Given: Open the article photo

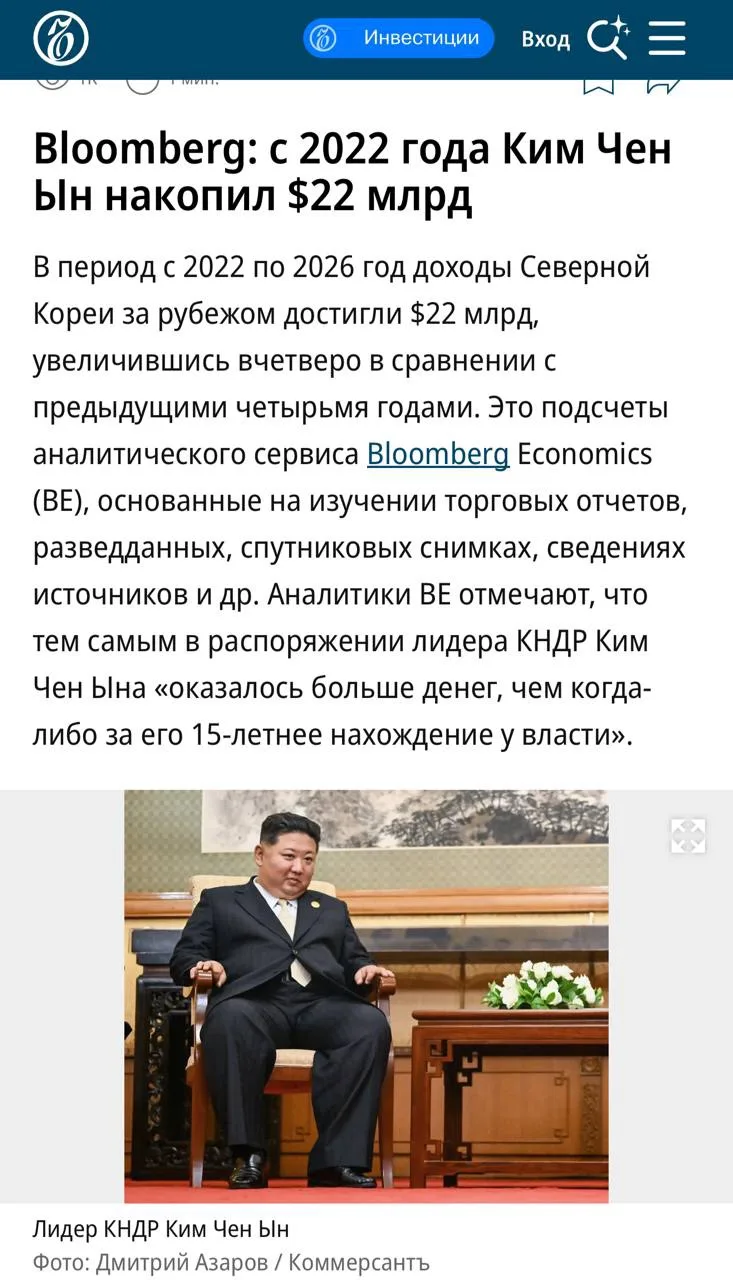Looking at the screenshot, I should [x=366, y=996].
